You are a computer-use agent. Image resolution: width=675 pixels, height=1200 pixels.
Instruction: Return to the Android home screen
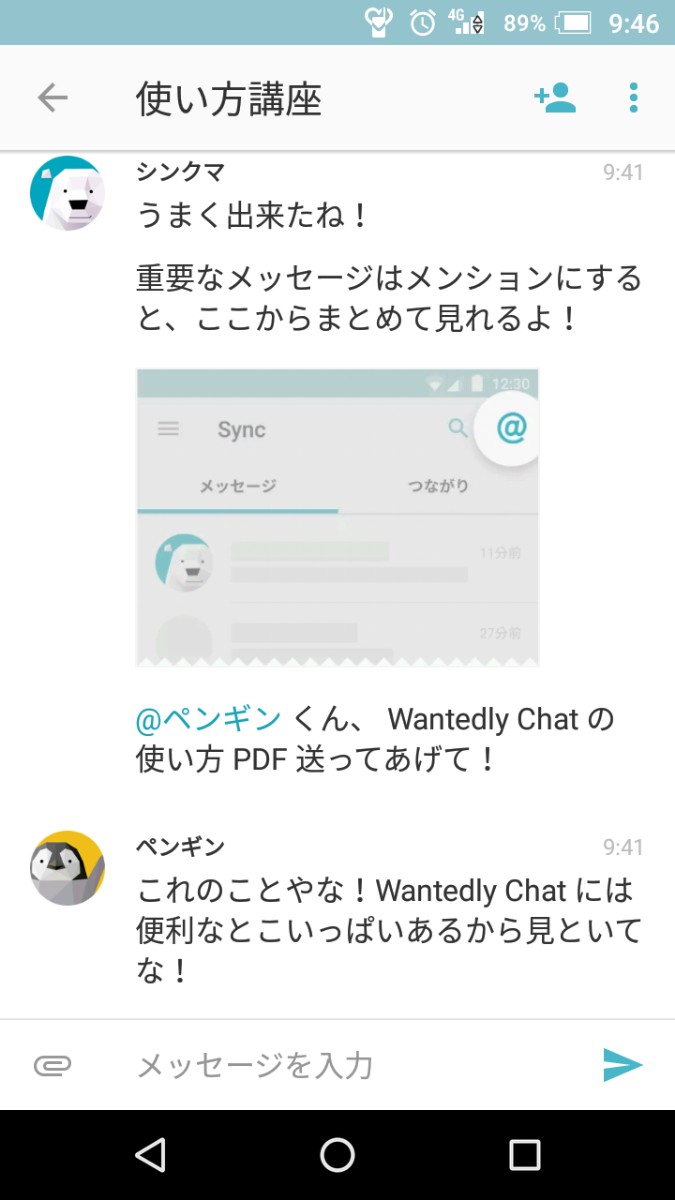(337, 1155)
